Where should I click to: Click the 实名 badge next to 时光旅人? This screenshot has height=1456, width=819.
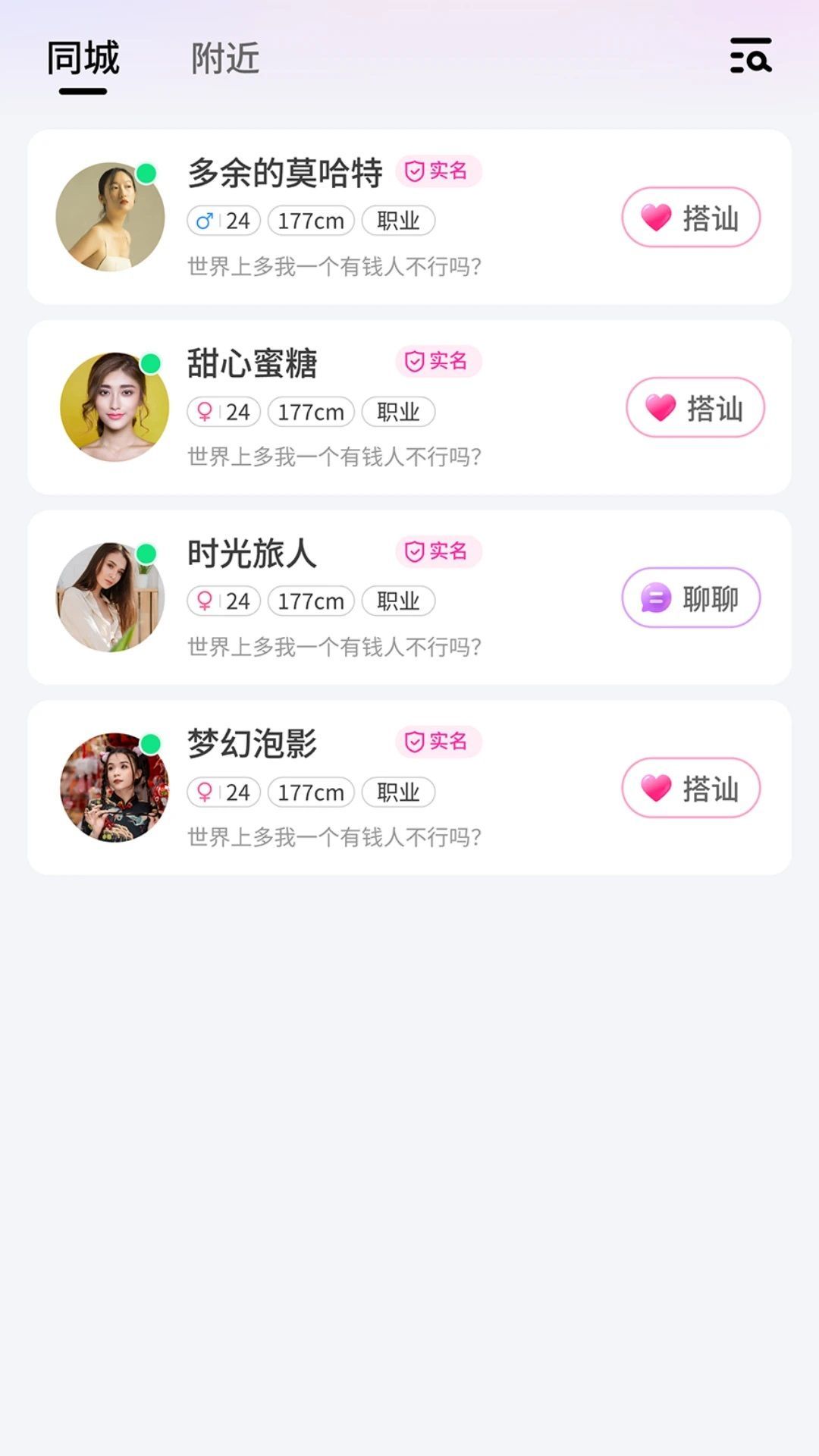pos(438,551)
